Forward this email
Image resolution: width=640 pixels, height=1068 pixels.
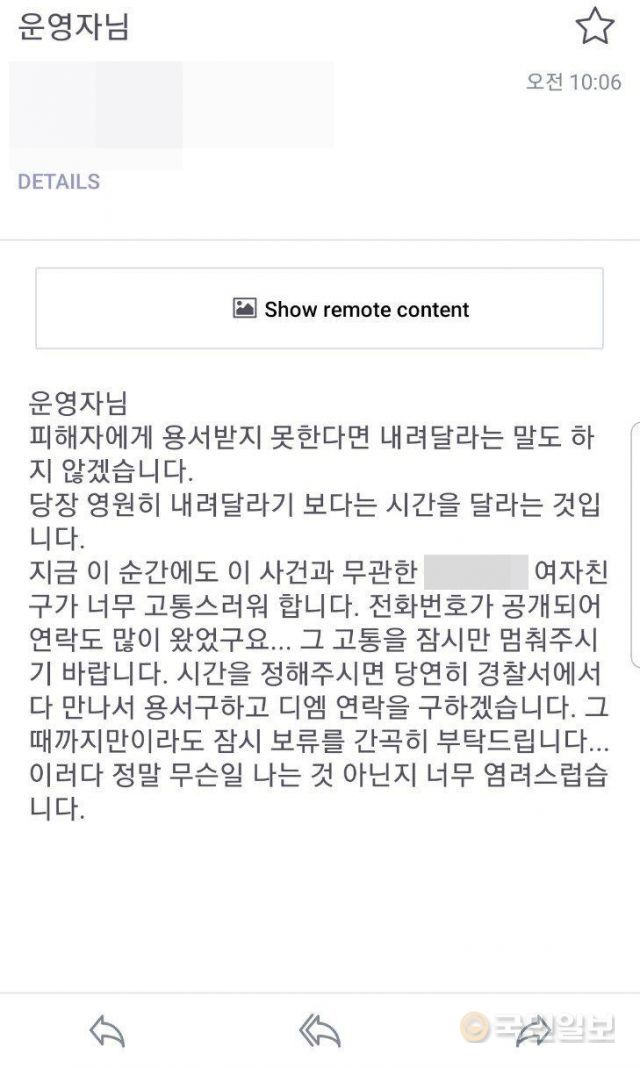534,1030
